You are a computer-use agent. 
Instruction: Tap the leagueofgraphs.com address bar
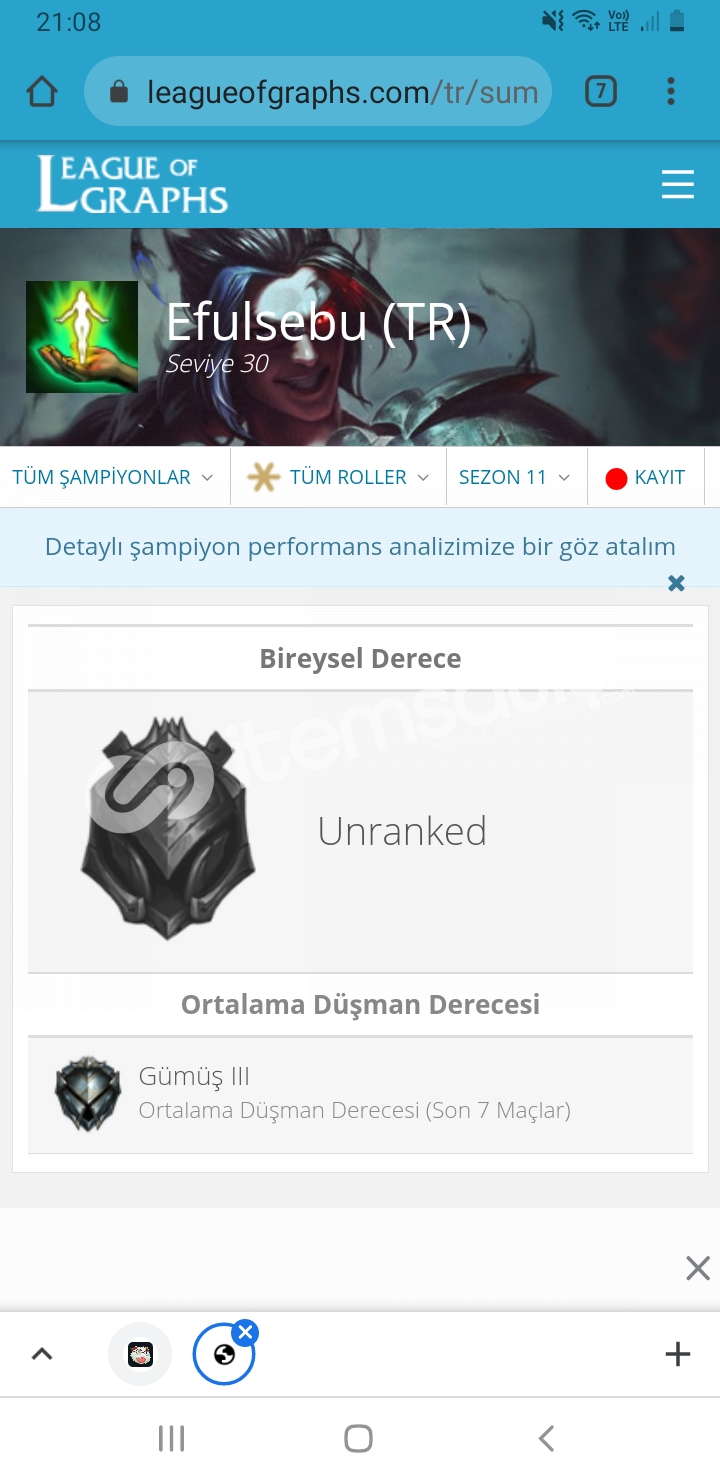[318, 92]
